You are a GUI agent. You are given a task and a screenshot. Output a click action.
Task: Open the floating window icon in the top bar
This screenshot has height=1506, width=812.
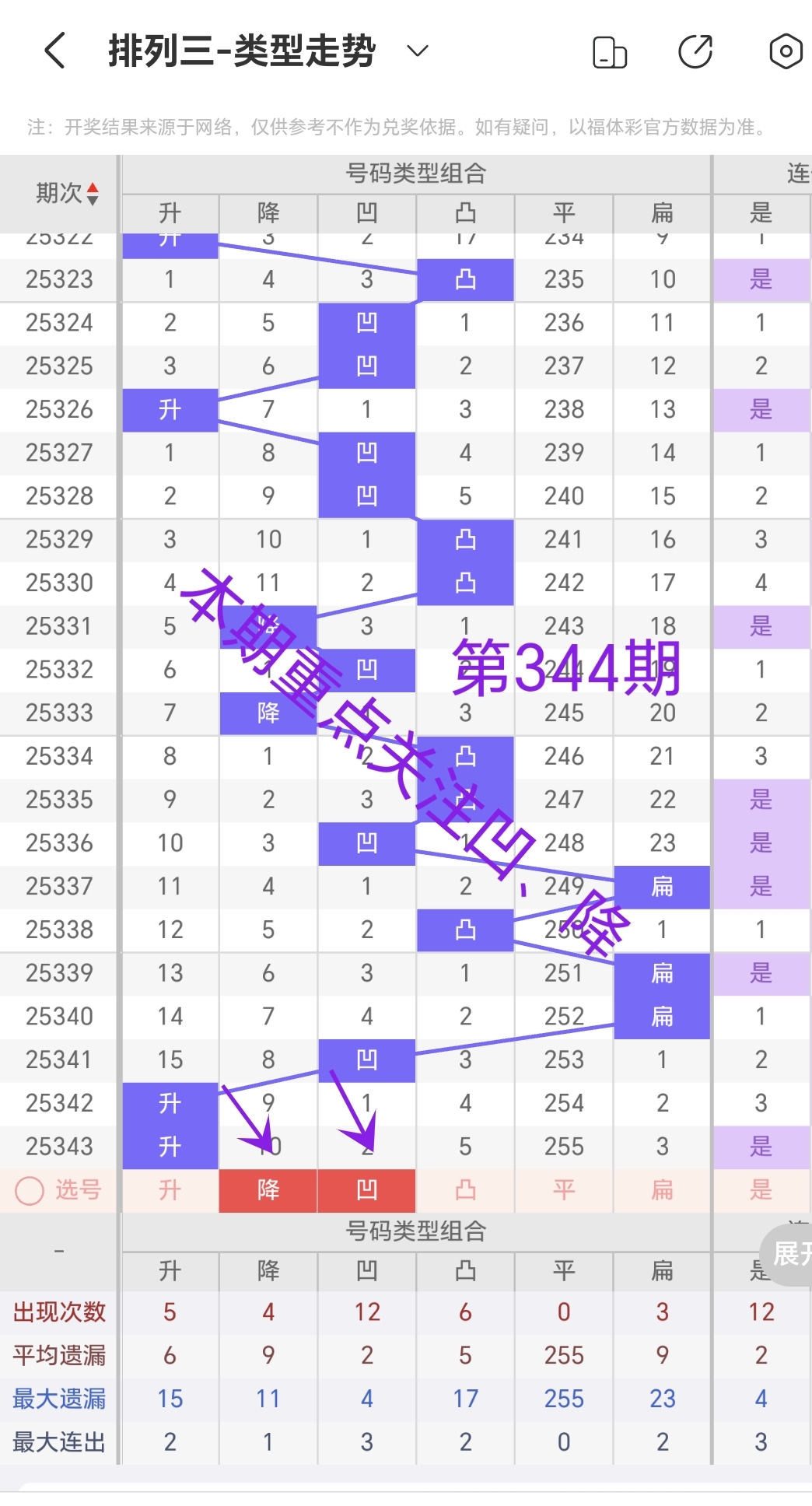[610, 51]
